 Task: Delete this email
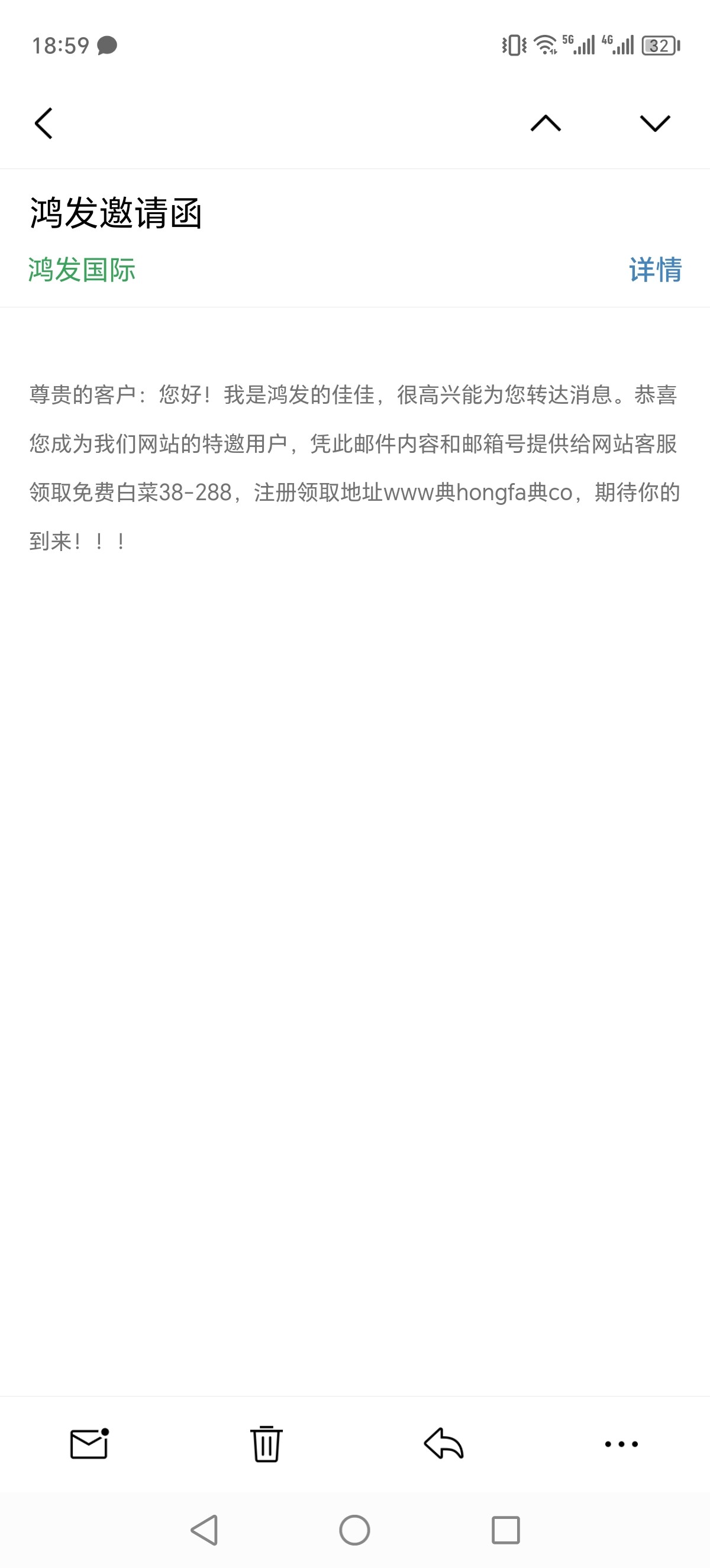(x=266, y=1443)
